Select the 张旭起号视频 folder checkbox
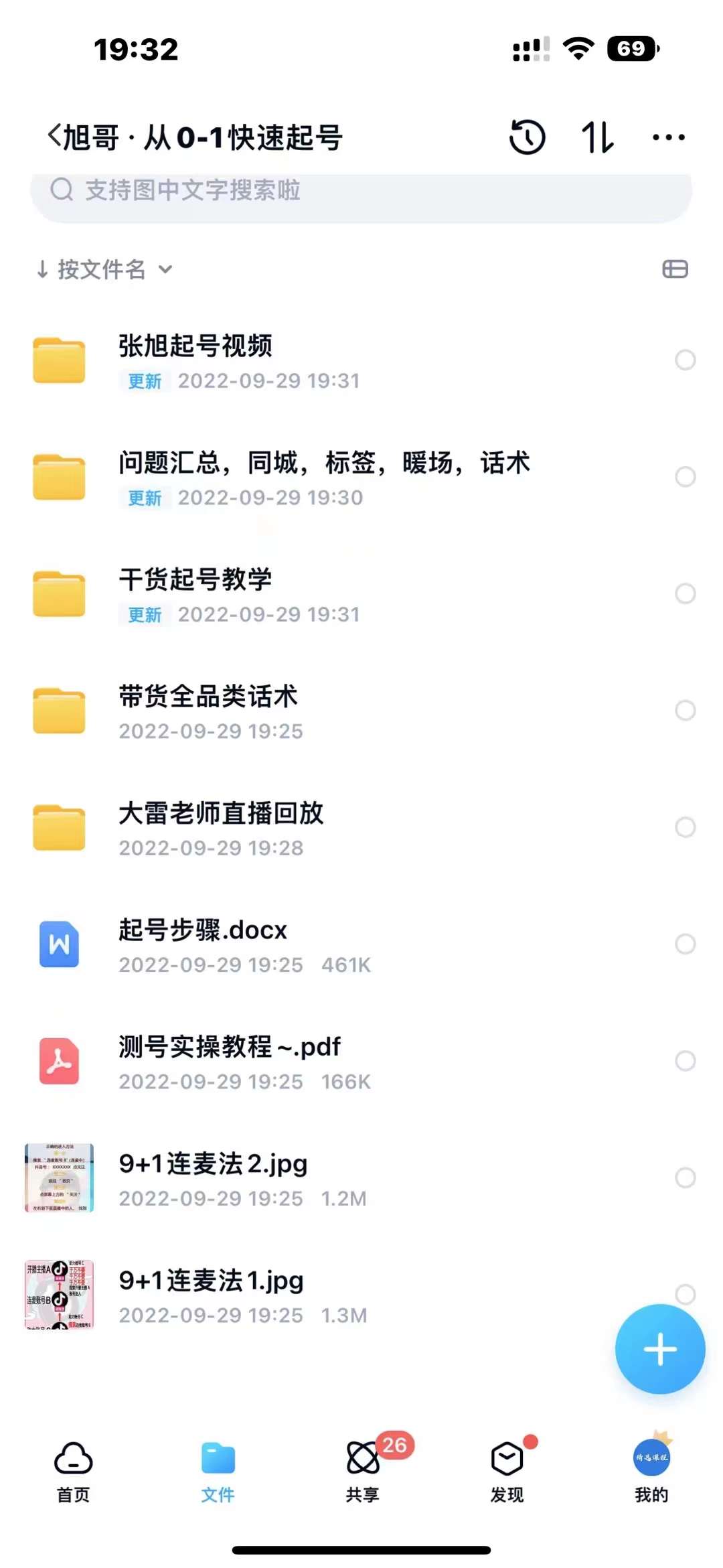723x1568 pixels. 685,360
